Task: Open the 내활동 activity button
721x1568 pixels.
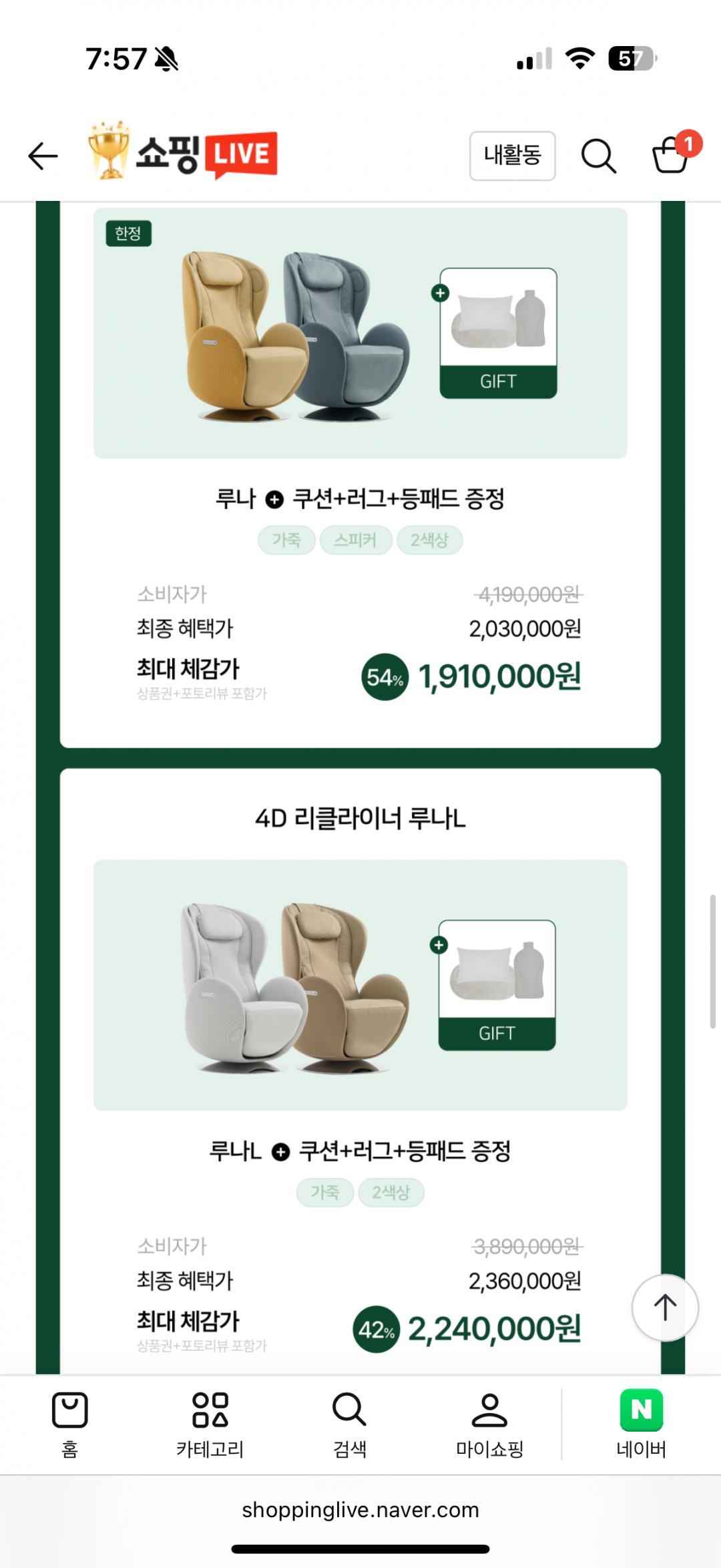Action: 512,156
